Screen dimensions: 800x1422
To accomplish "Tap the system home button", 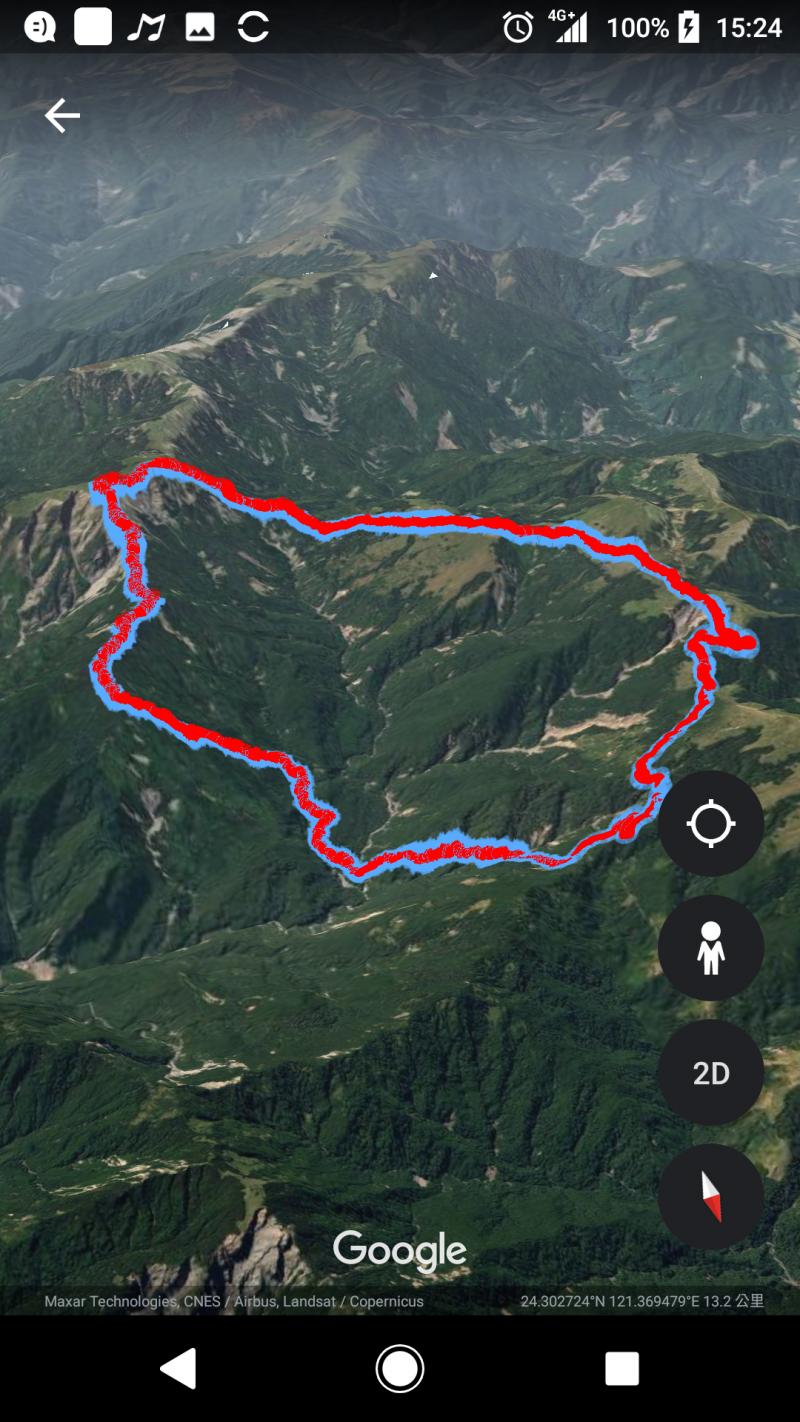I will (x=400, y=1368).
